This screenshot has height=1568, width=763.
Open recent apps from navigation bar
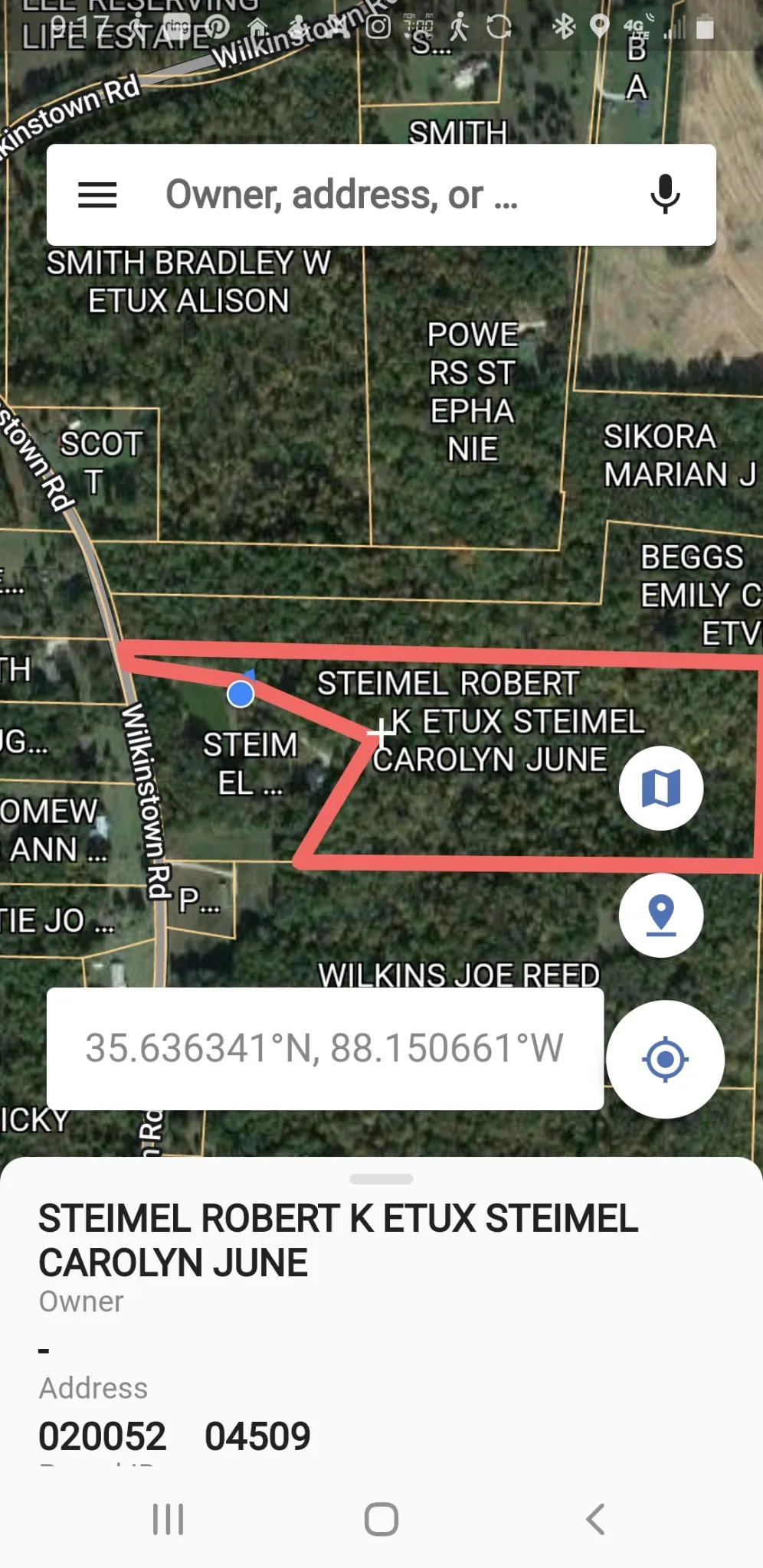tap(168, 1519)
